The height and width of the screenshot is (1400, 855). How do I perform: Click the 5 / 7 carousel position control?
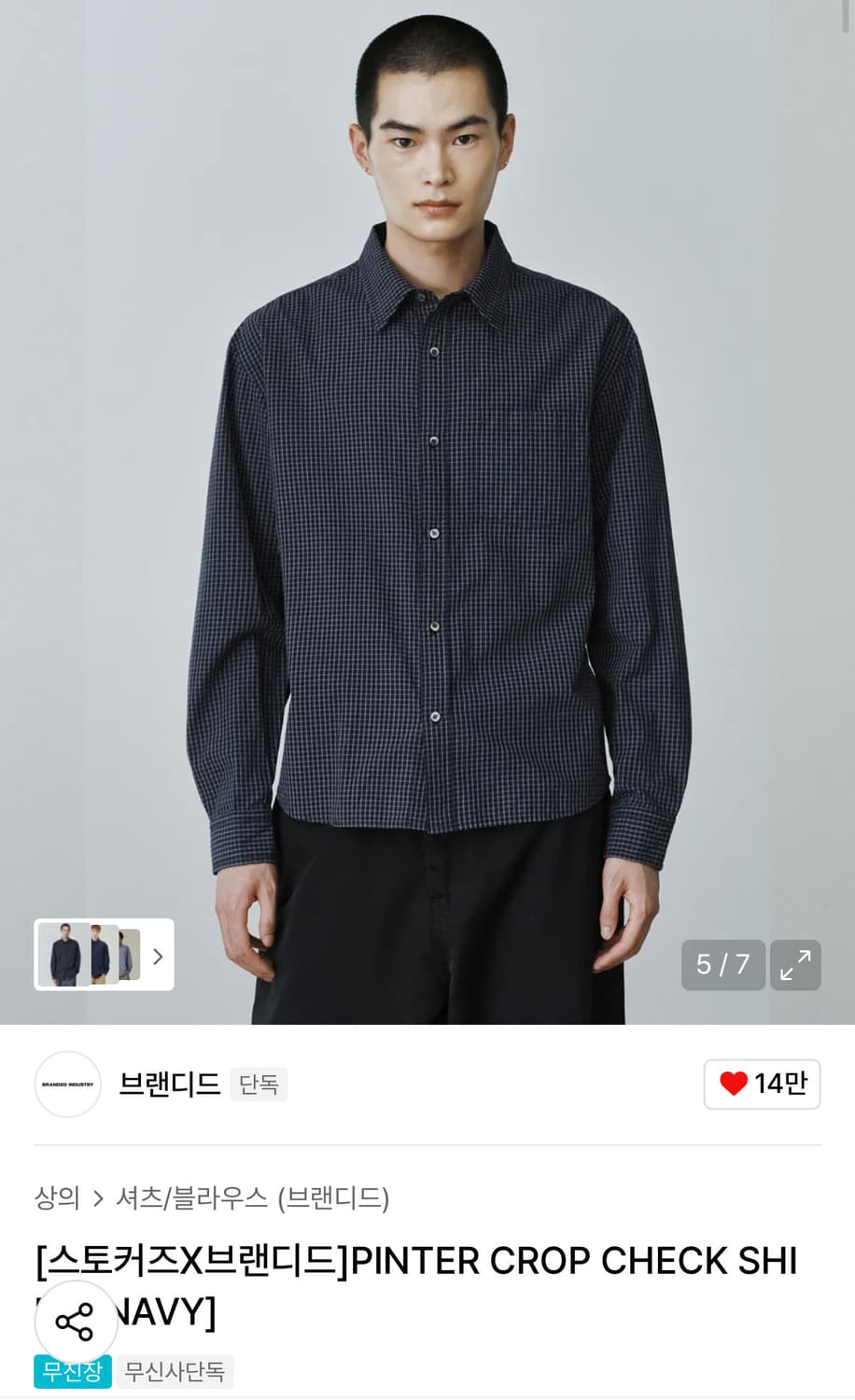722,966
